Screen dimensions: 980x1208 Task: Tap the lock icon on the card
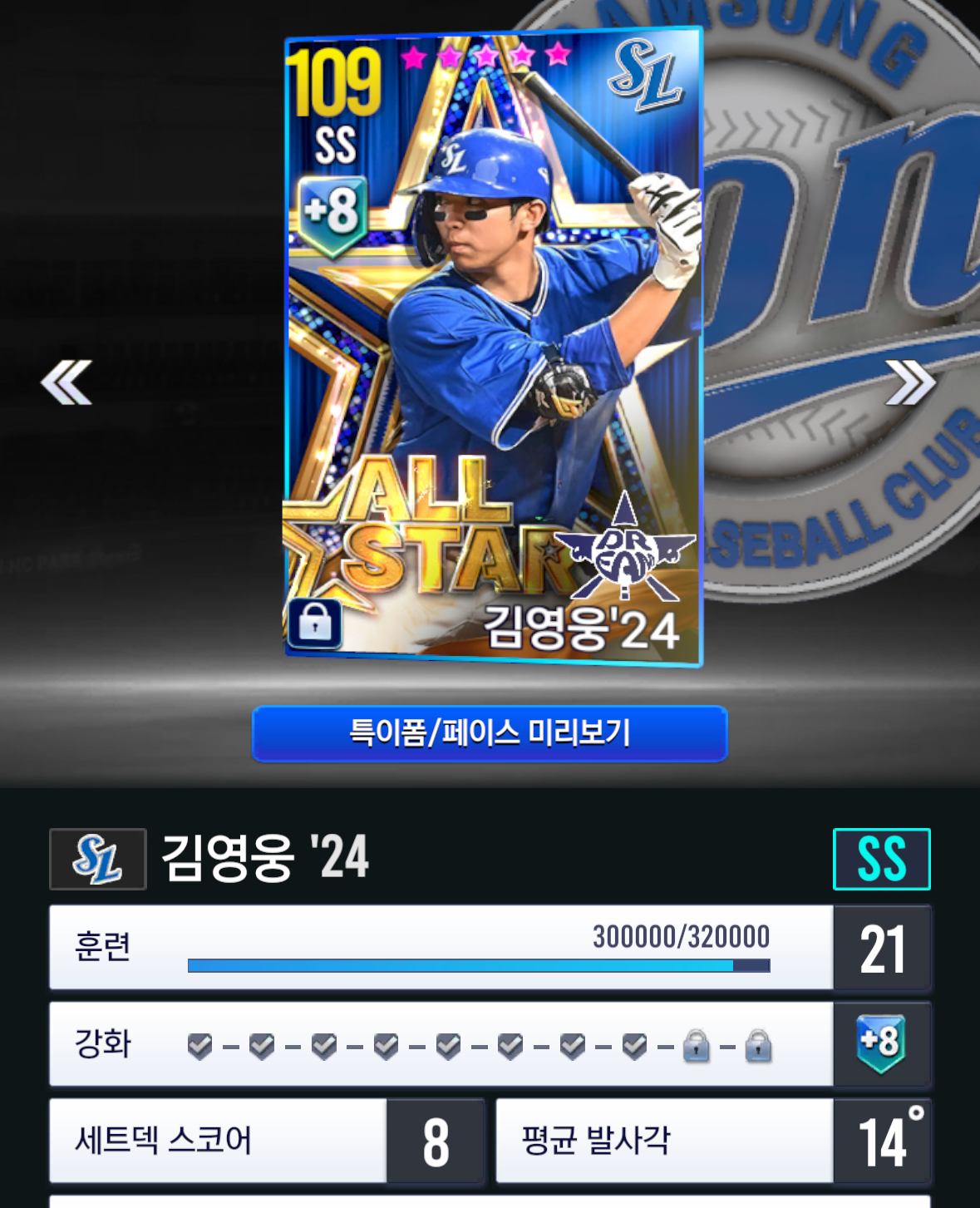(x=315, y=623)
